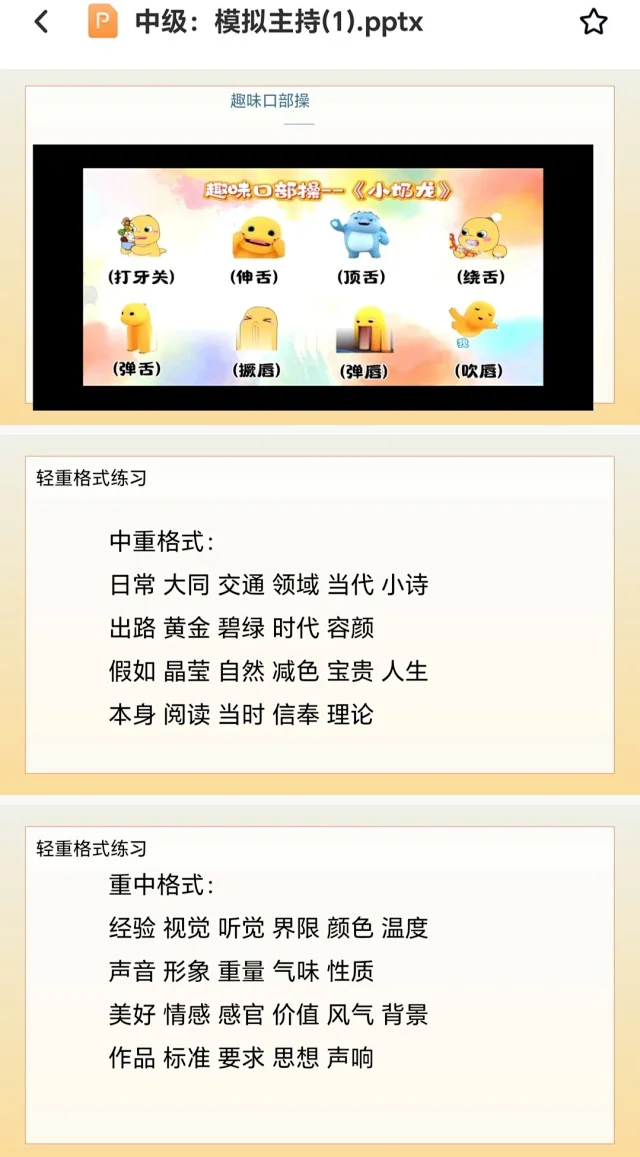Open the 中重格式 practice slide
640x1157 pixels.
[x=319, y=614]
